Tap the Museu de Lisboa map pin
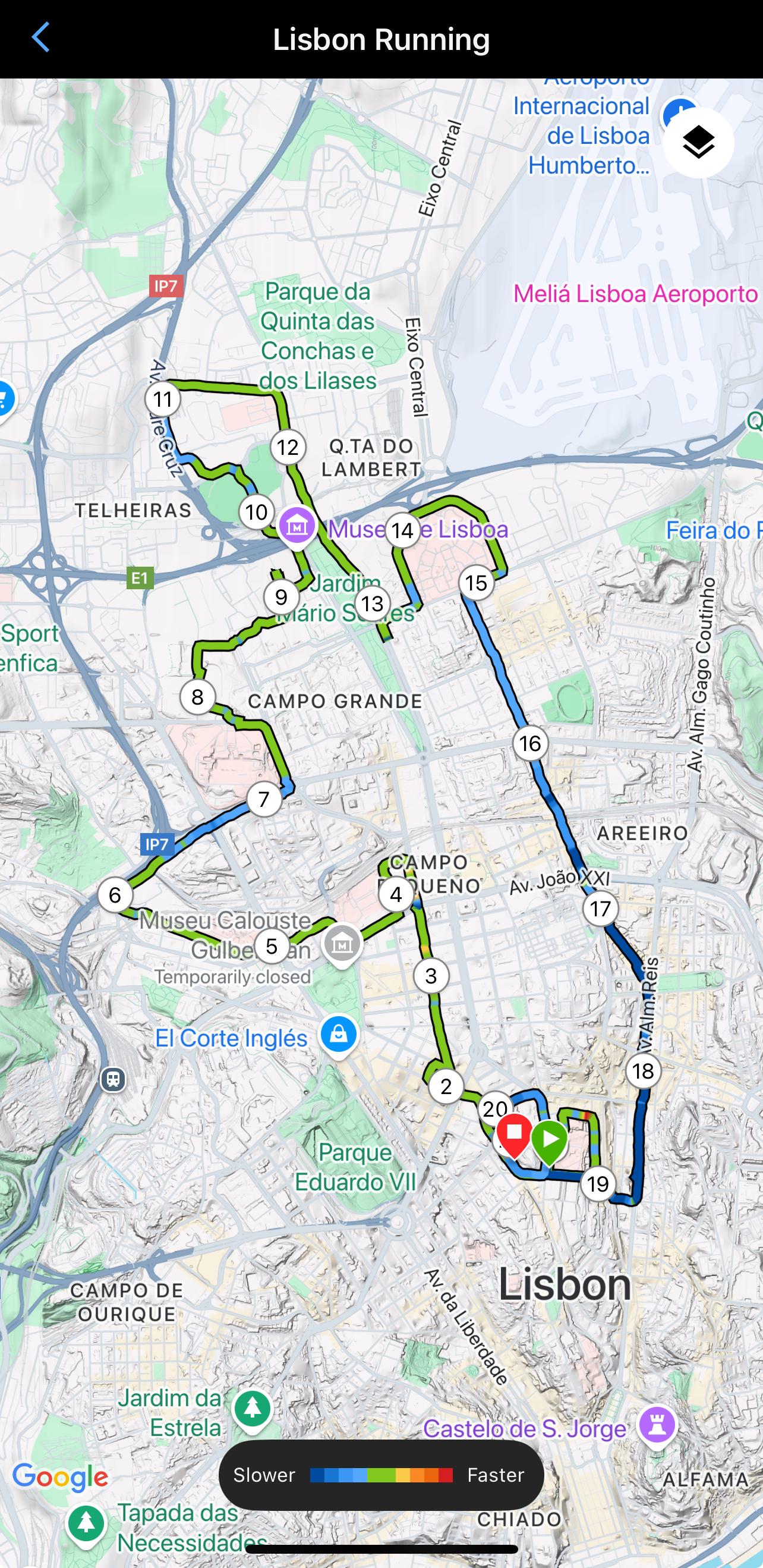 (x=297, y=528)
